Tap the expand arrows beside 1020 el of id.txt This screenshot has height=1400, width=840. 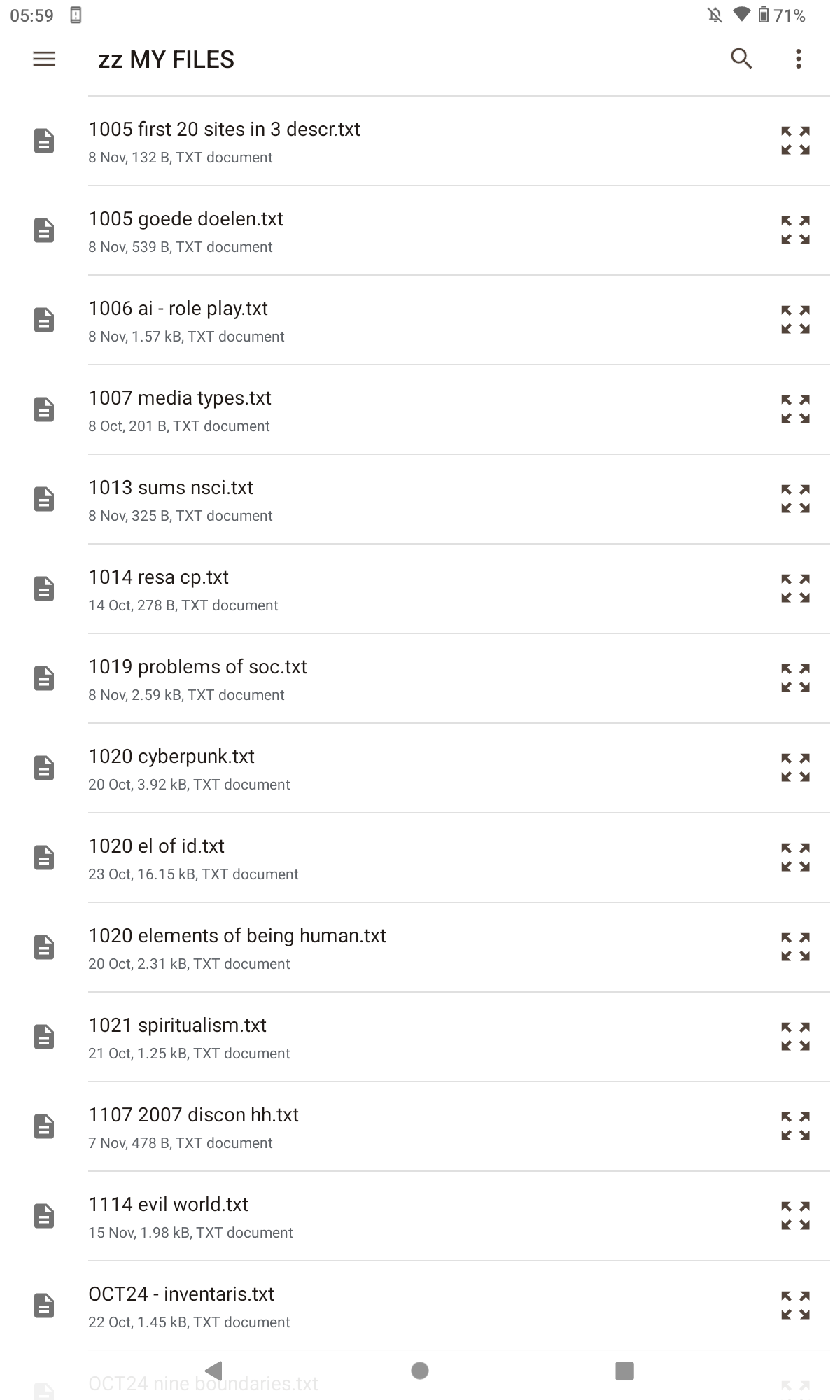pyautogui.click(x=796, y=857)
